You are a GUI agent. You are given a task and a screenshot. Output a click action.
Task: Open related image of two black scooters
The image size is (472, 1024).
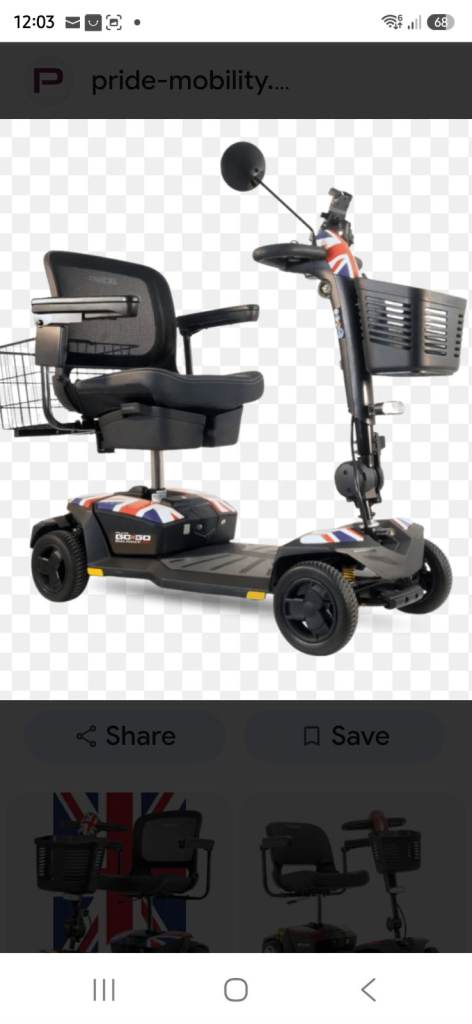[x=351, y=872]
